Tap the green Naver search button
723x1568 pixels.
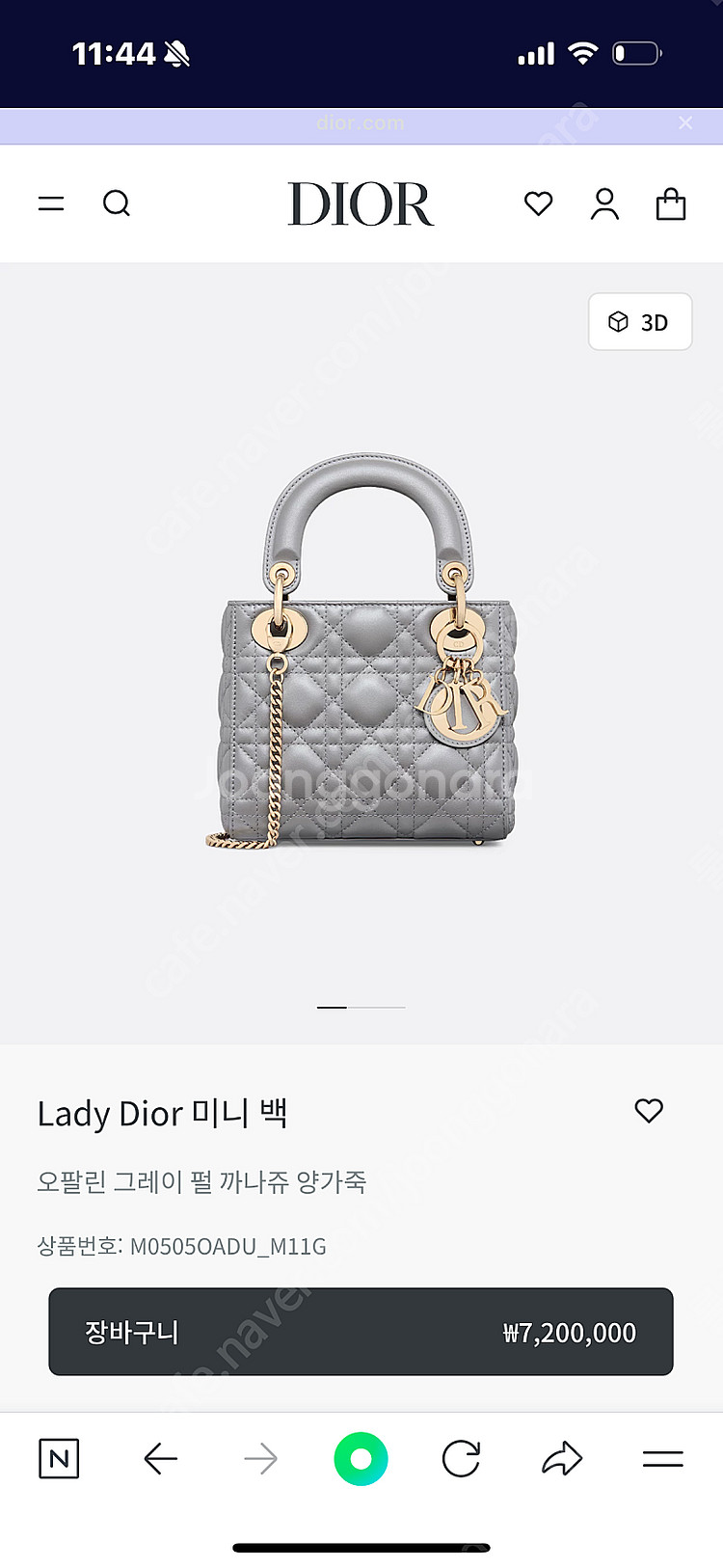click(361, 1459)
